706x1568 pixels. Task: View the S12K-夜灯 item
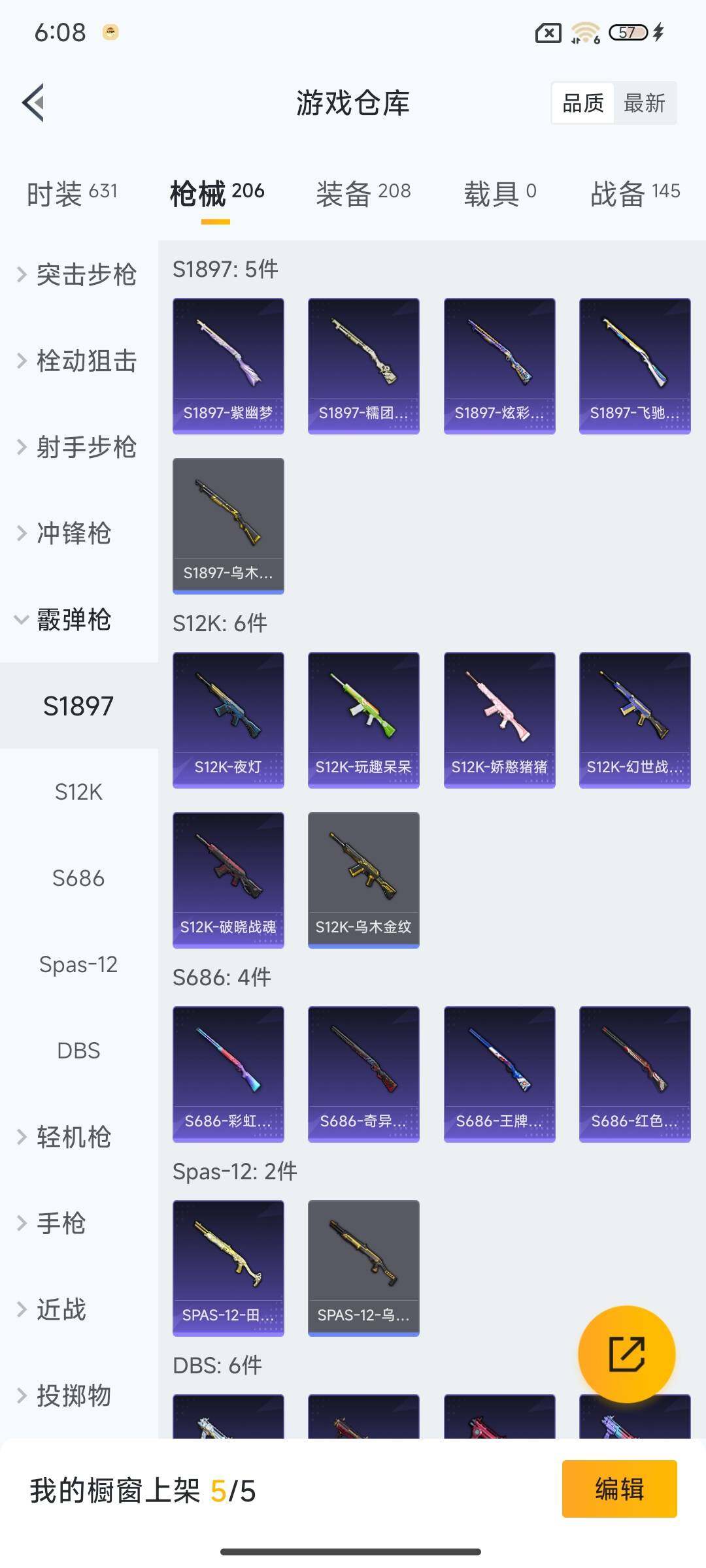click(228, 720)
